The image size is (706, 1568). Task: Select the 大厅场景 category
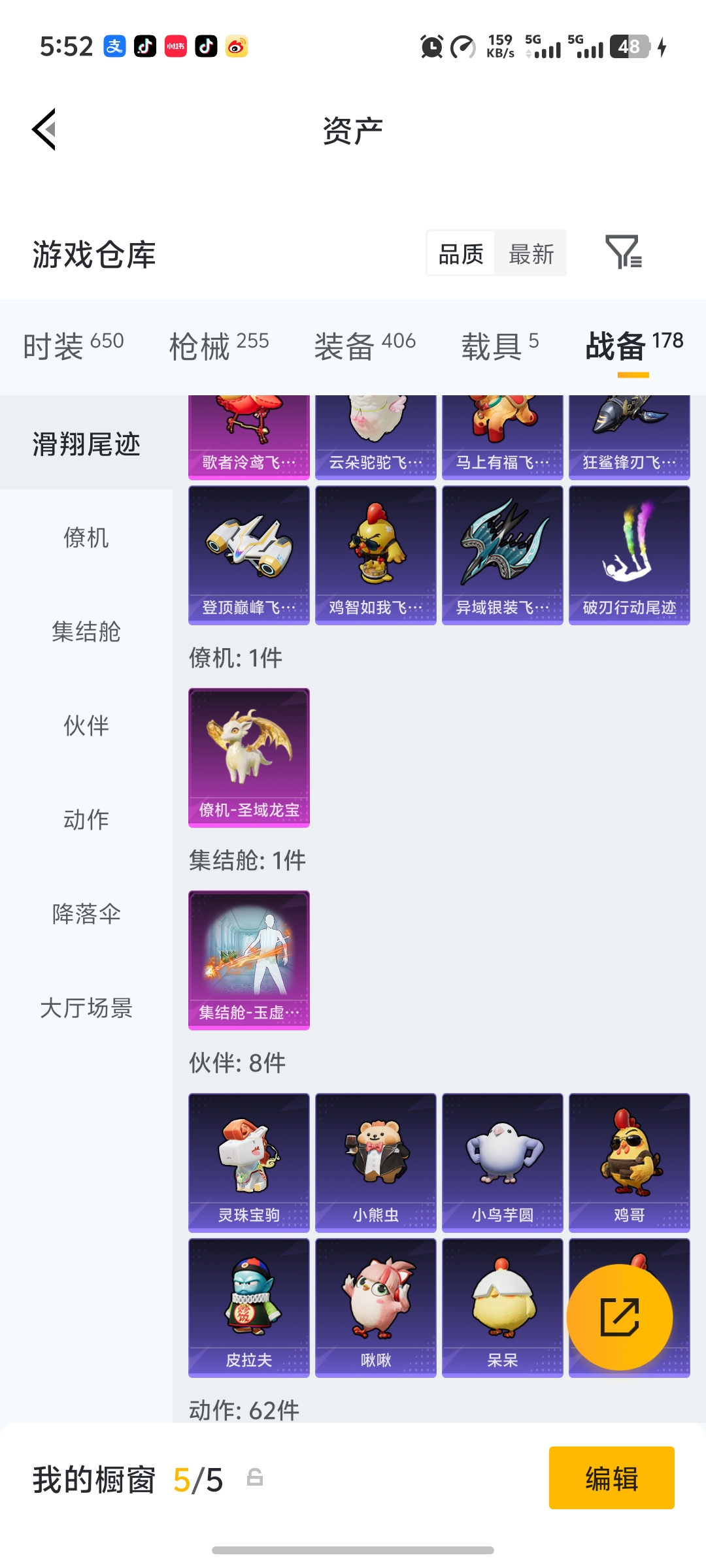[86, 1009]
